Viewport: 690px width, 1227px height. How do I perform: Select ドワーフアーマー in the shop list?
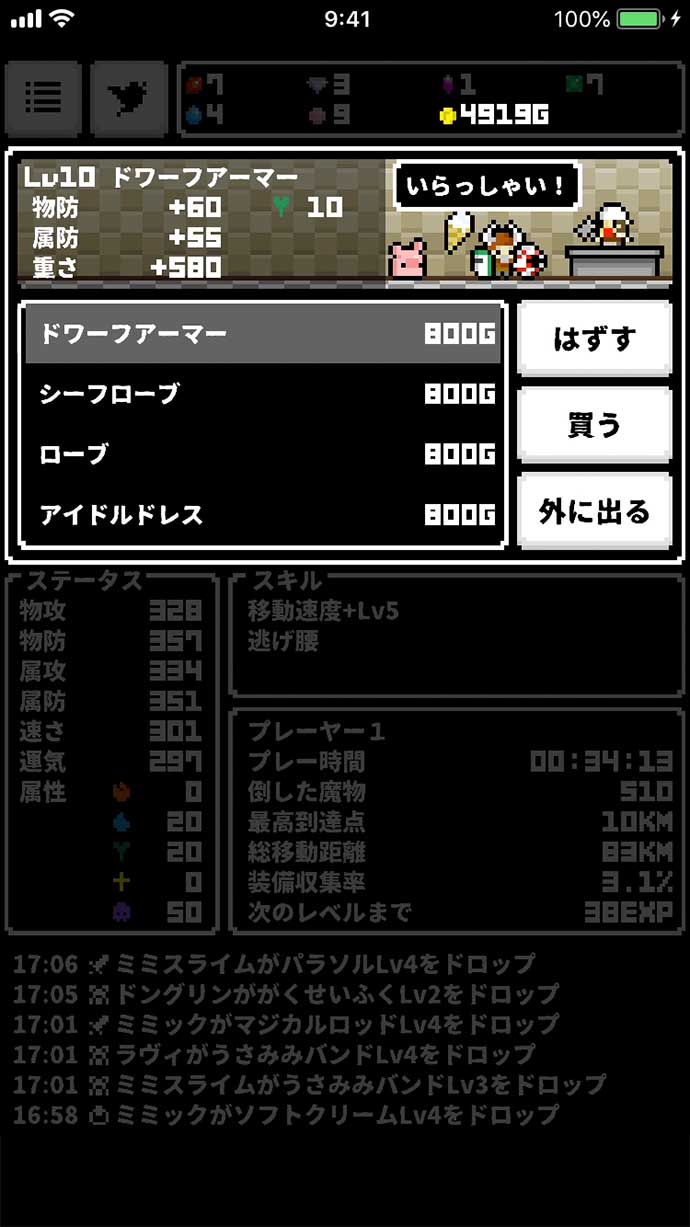pos(262,335)
